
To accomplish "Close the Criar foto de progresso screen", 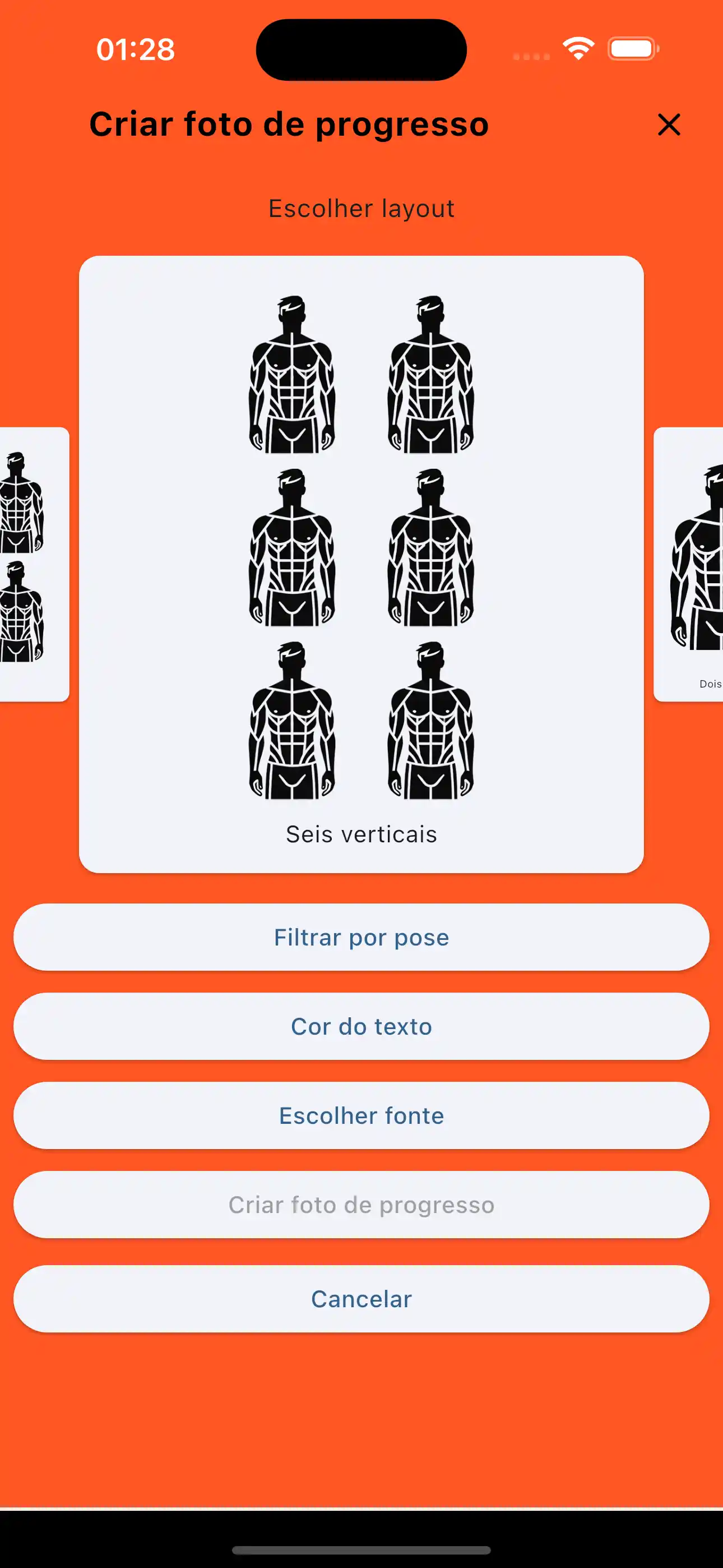I will click(669, 125).
